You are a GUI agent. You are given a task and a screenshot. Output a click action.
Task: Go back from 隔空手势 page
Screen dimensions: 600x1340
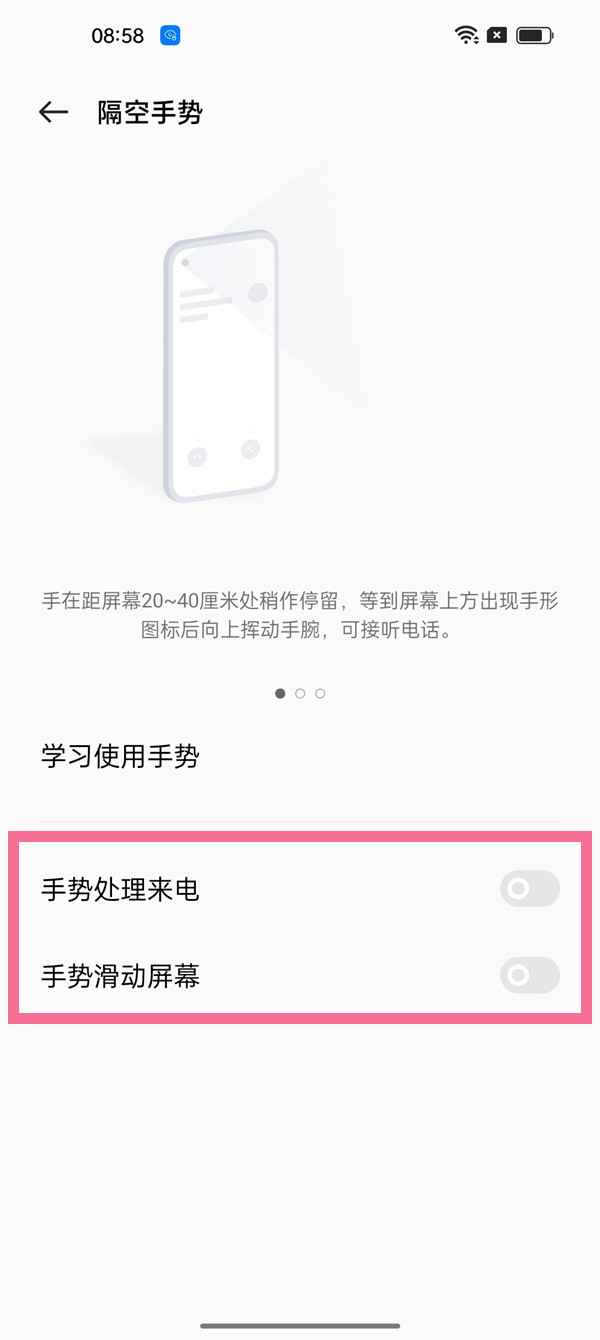pos(53,113)
